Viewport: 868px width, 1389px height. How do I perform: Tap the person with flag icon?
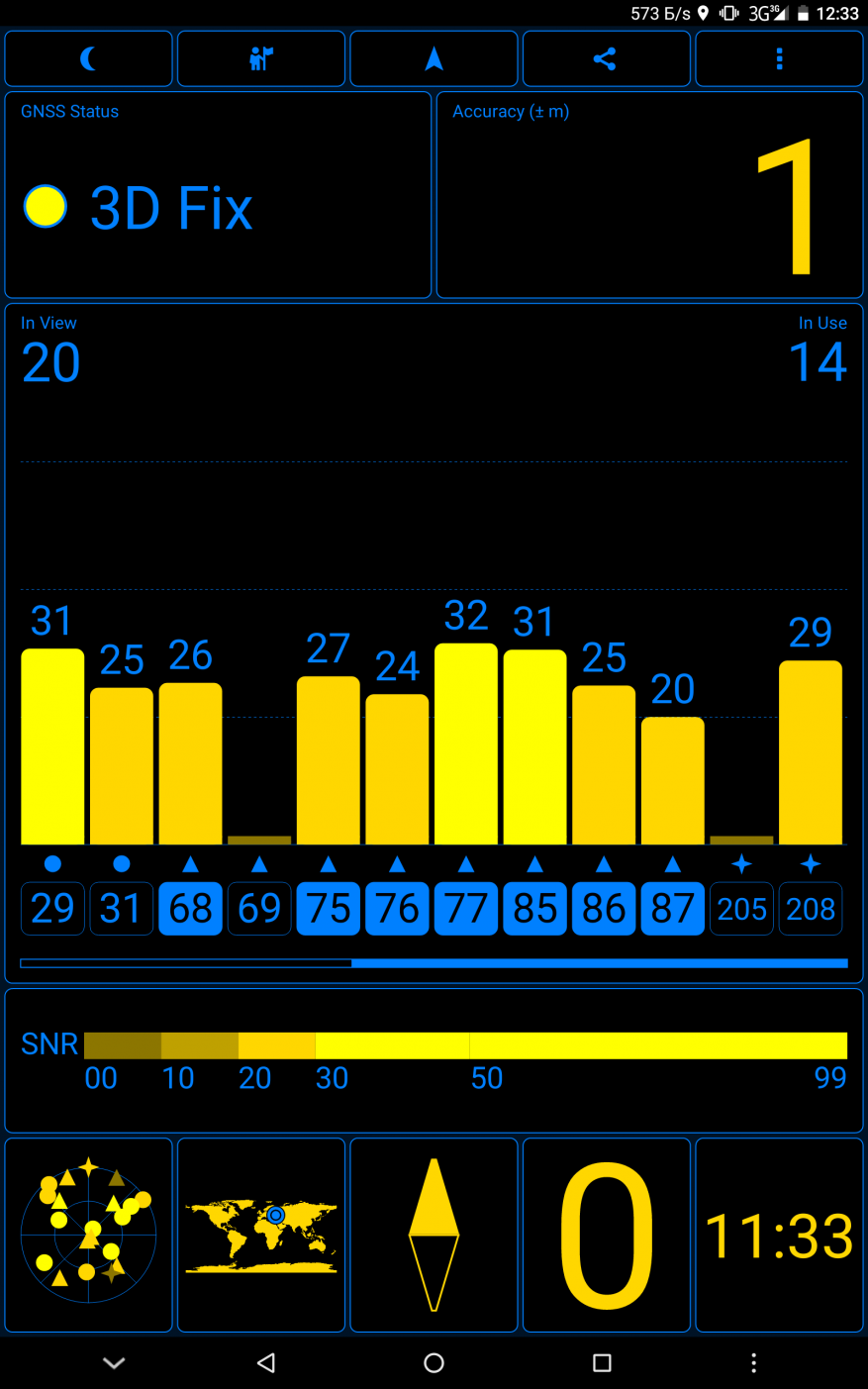[261, 59]
